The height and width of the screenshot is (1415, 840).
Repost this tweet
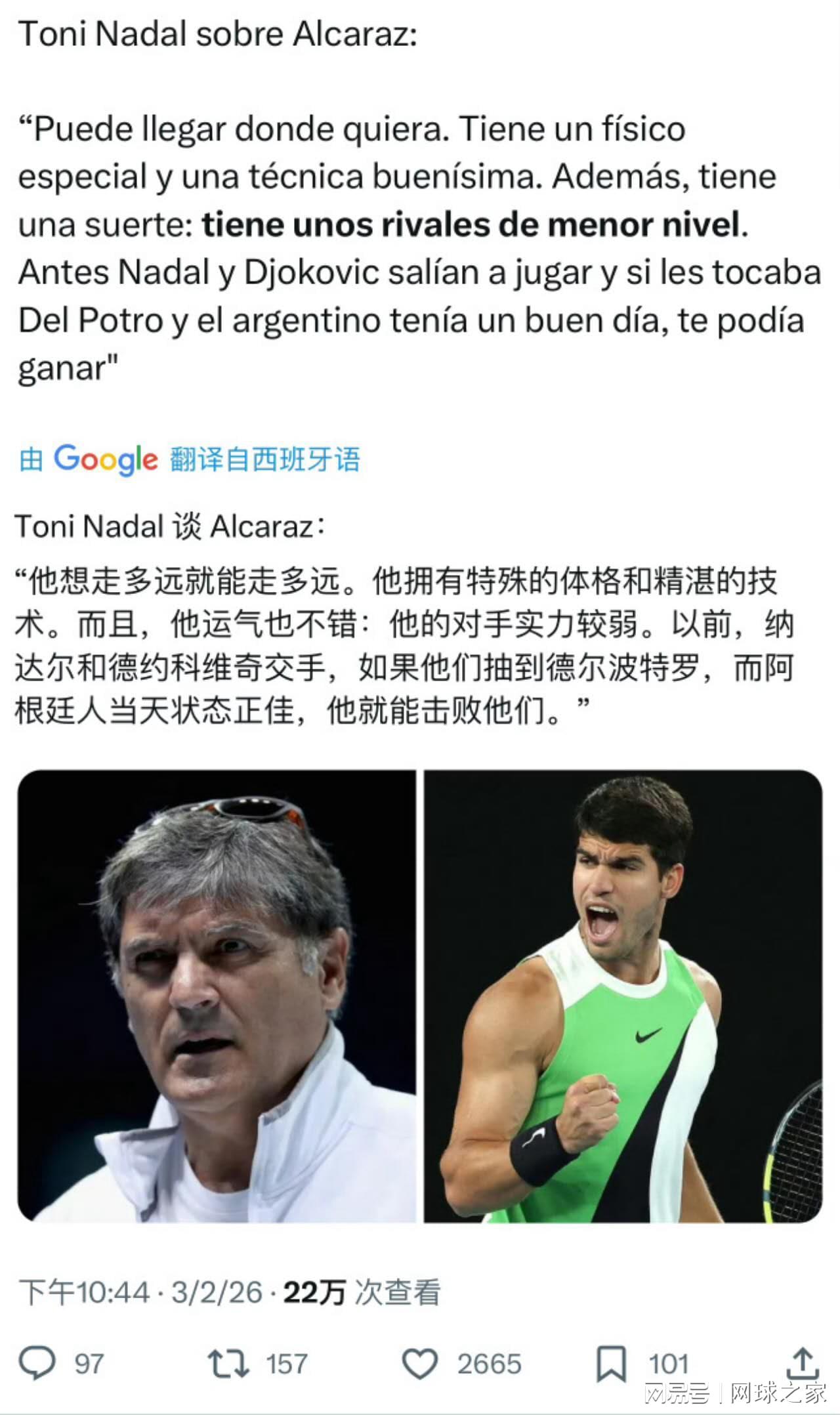pos(228,1364)
